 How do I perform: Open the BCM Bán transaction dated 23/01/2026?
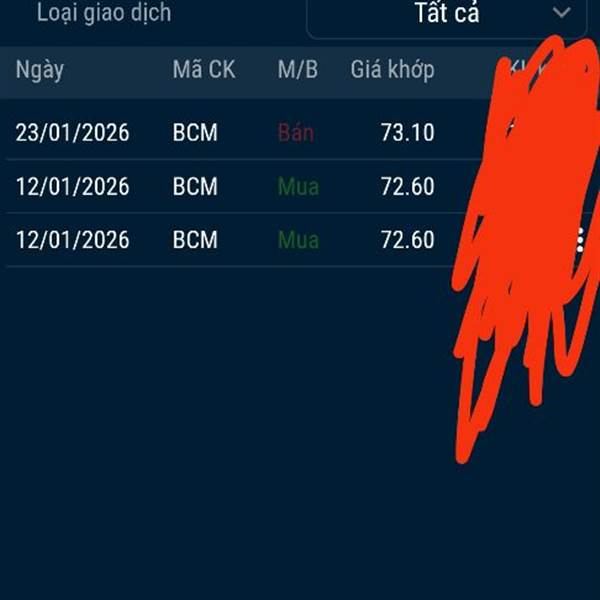[x=300, y=132]
